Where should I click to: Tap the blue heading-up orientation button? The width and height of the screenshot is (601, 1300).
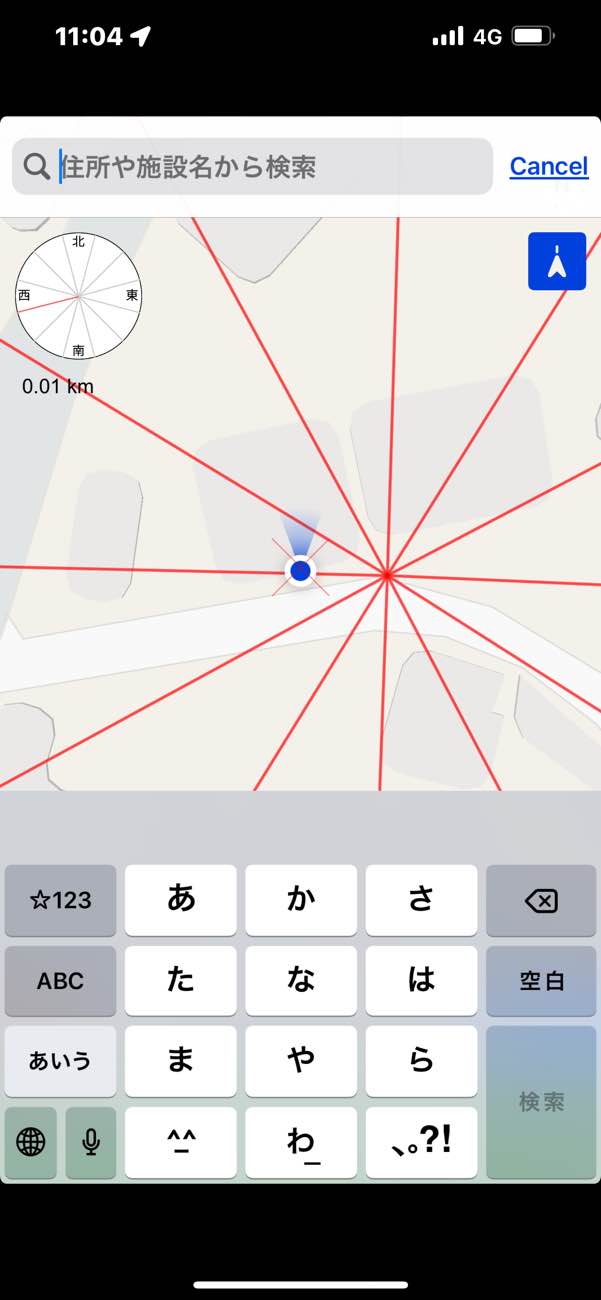tap(557, 261)
